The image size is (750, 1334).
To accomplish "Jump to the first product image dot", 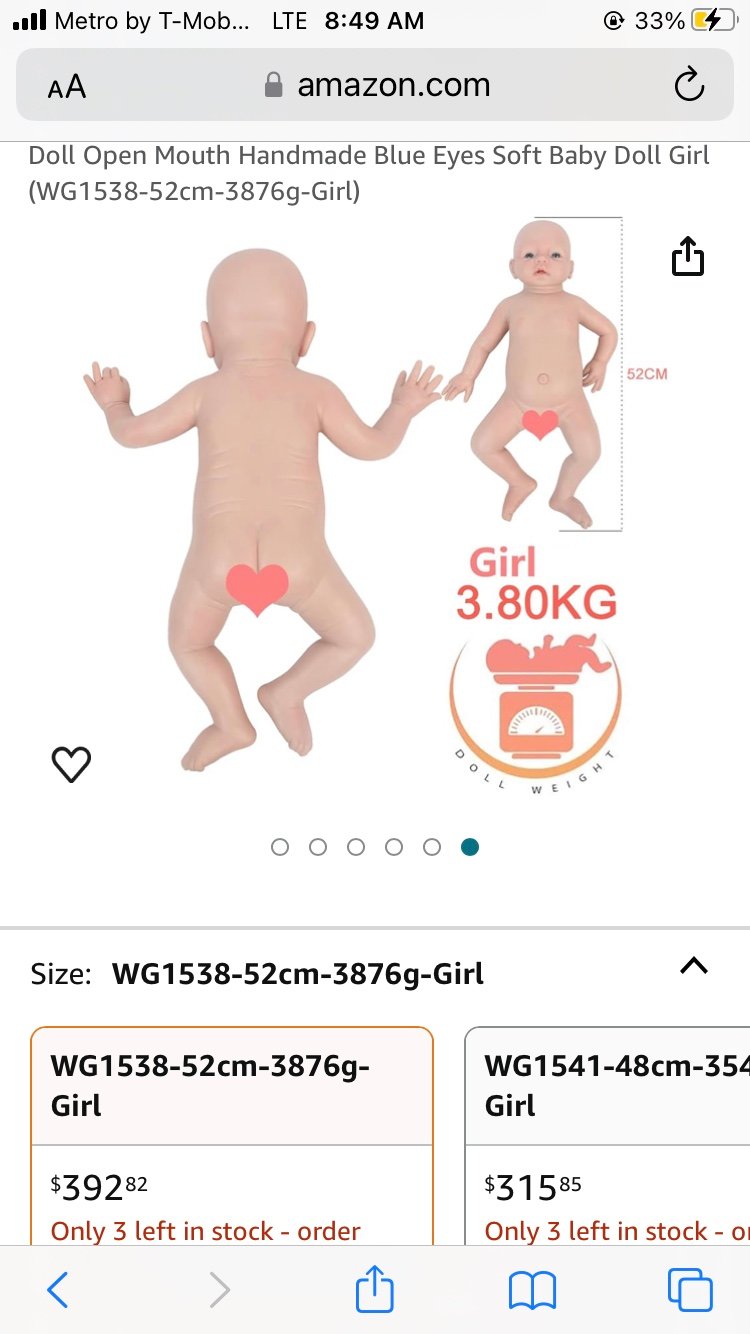I will coord(280,847).
